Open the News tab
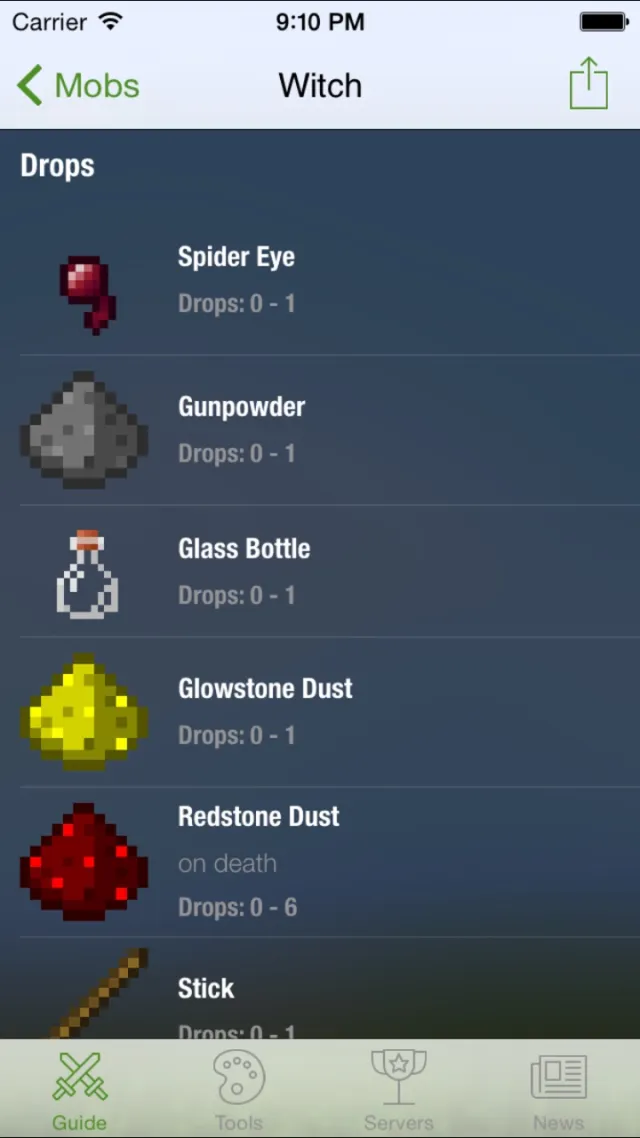The height and width of the screenshot is (1138, 640). (x=558, y=1090)
